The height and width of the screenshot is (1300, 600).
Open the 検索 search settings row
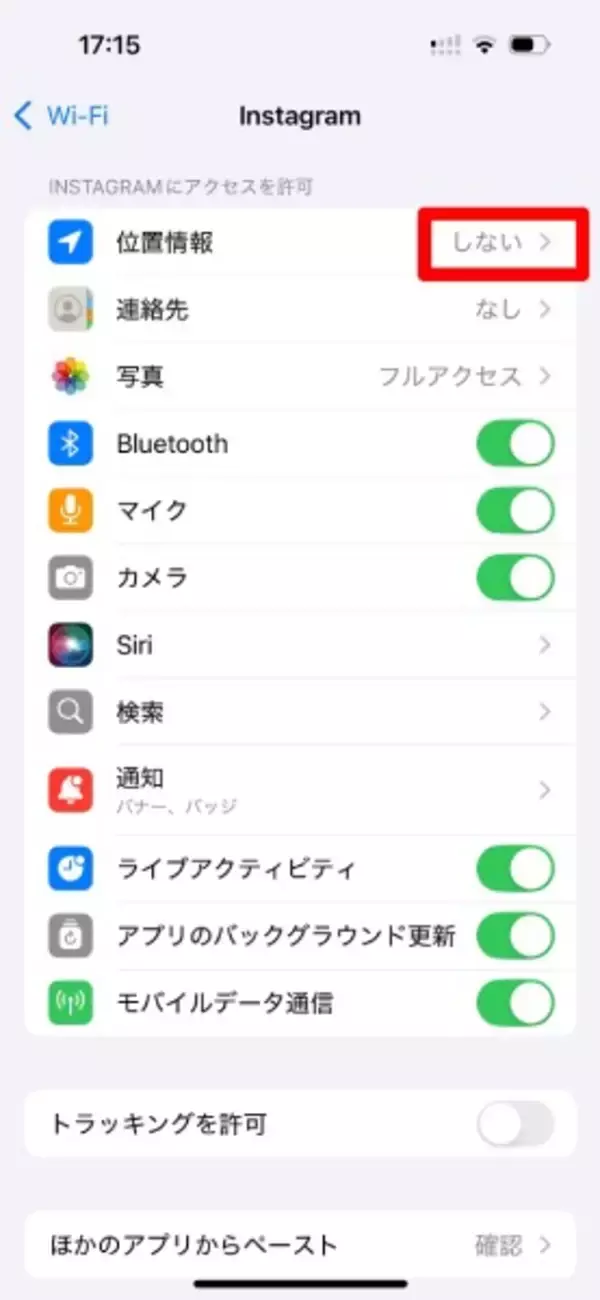coord(300,712)
